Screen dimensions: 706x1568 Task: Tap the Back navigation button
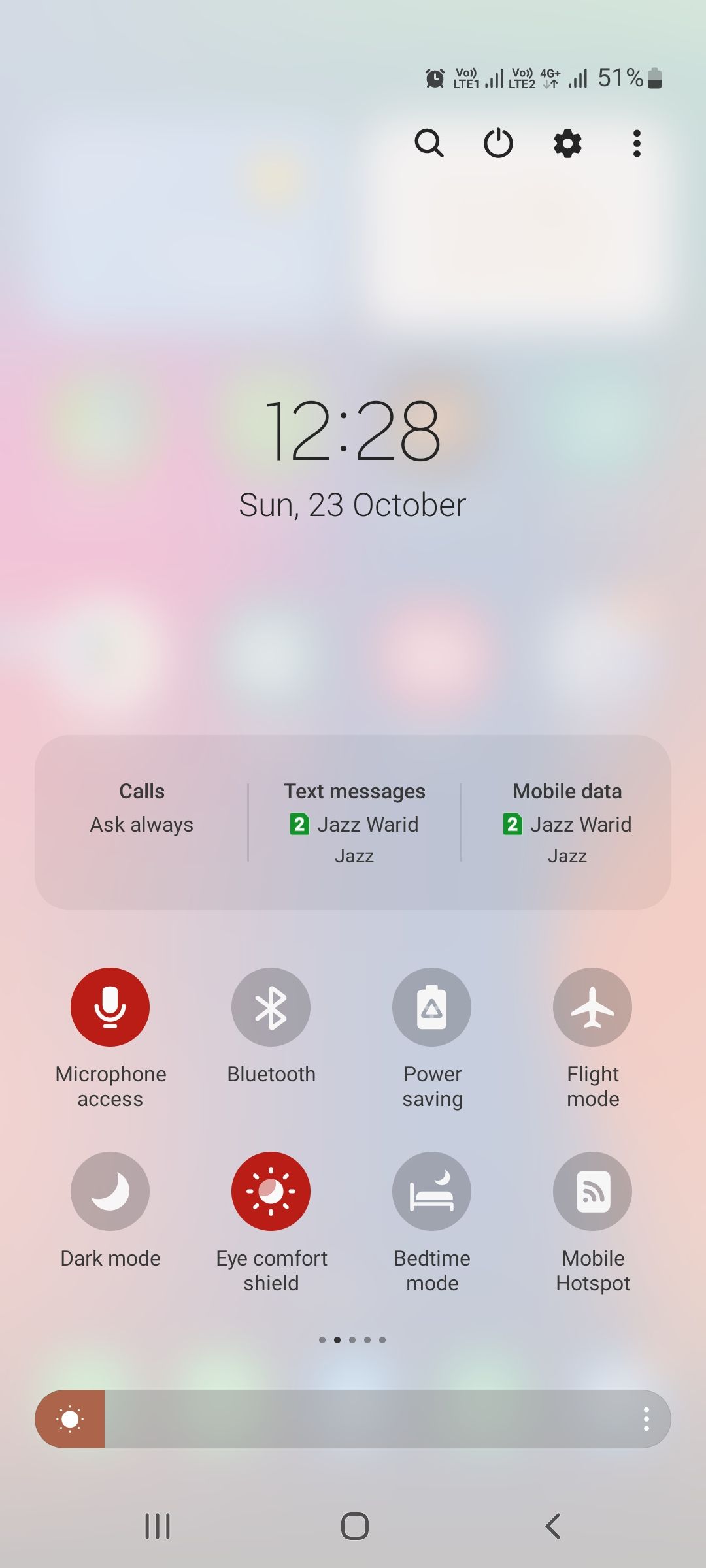point(552,1527)
